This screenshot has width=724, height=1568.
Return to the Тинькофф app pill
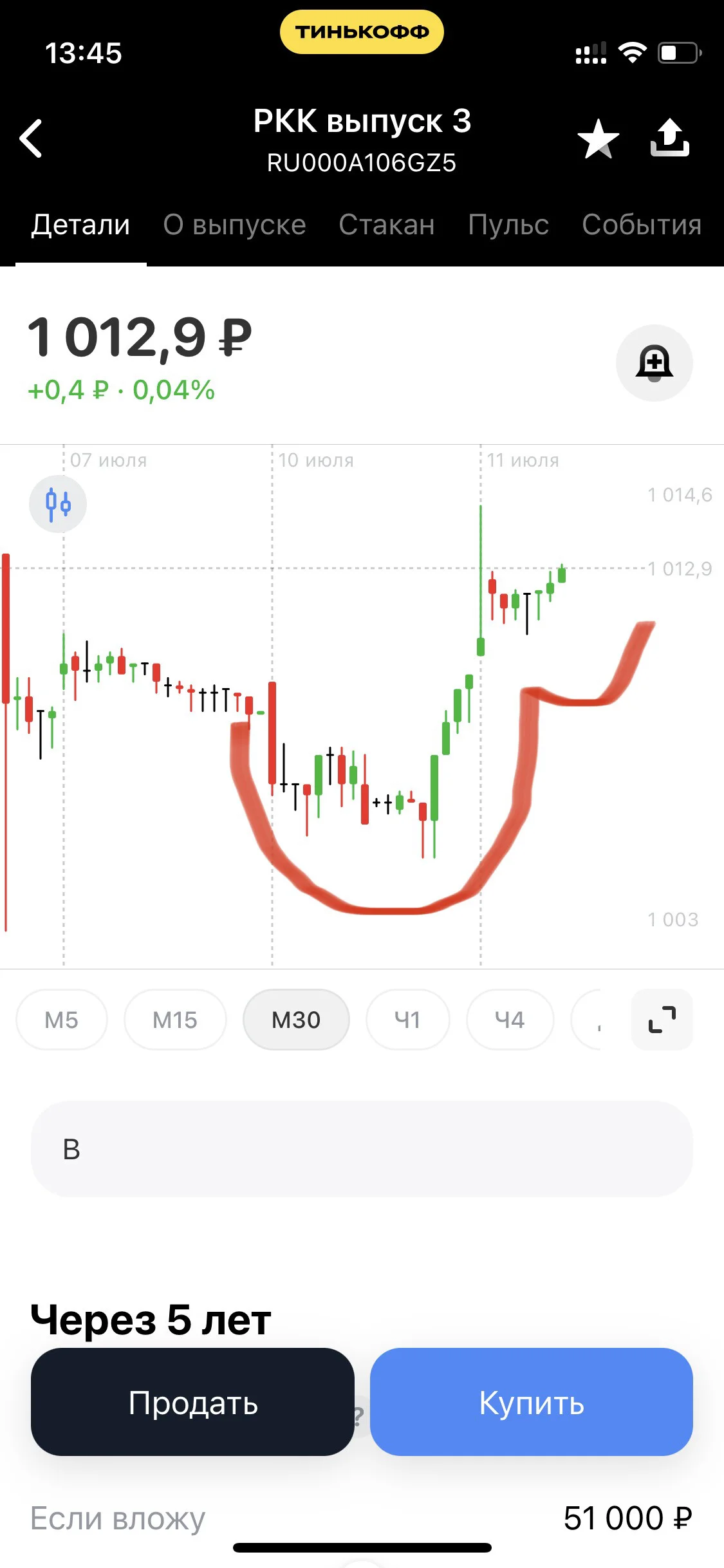pos(362,32)
